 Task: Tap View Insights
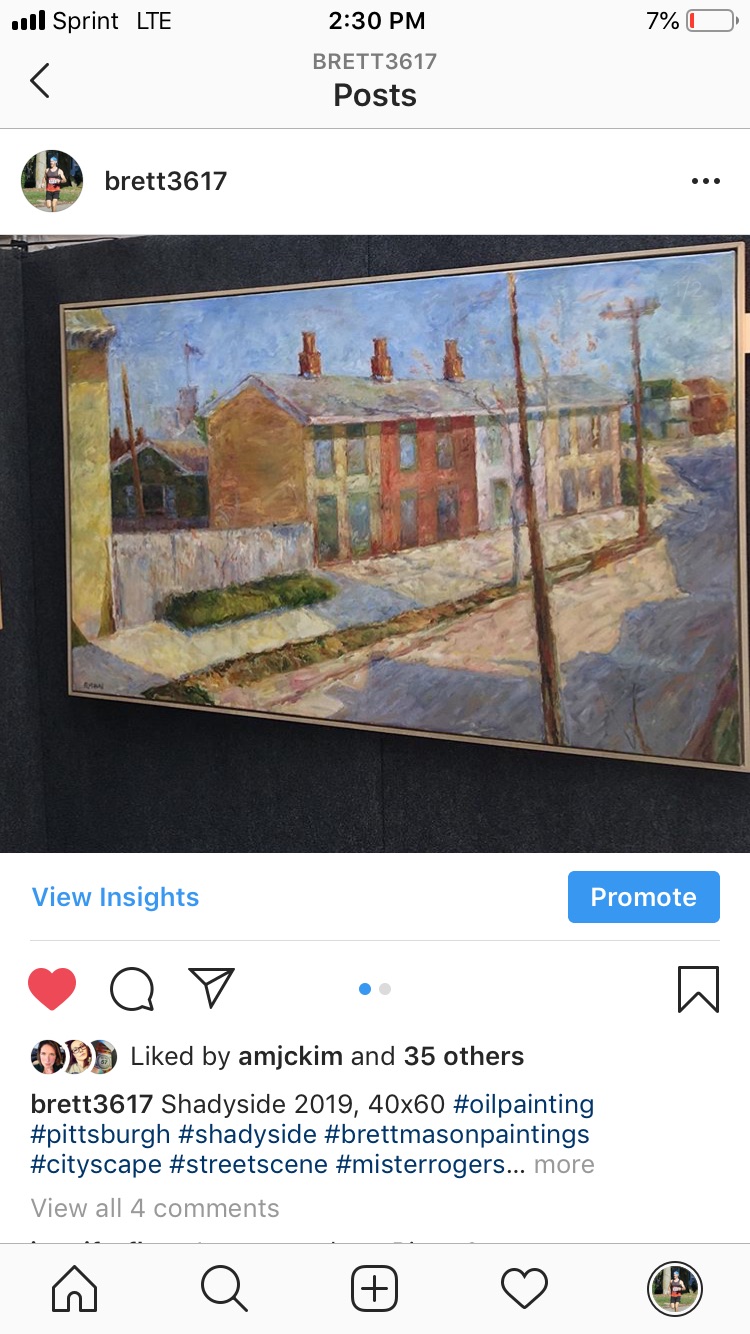115,897
